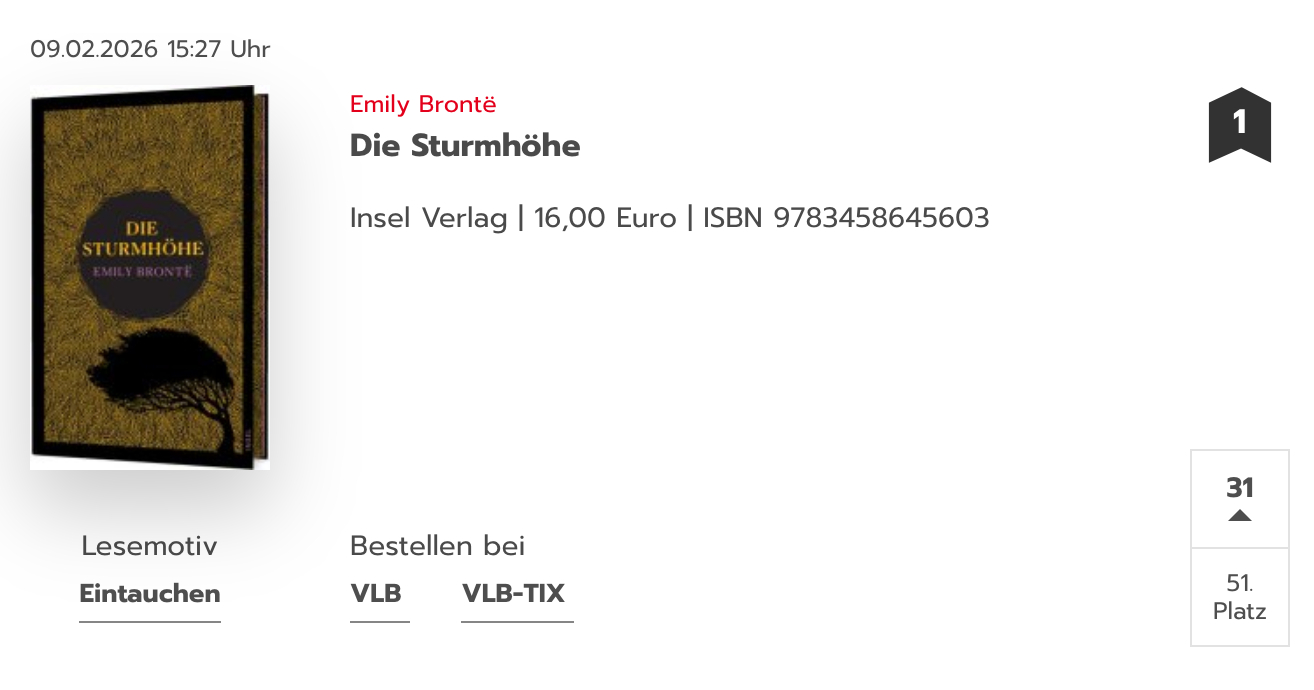Screen dimensions: 1314x690
Task: Open the Die Sturmhöhe title link
Action: [465, 146]
